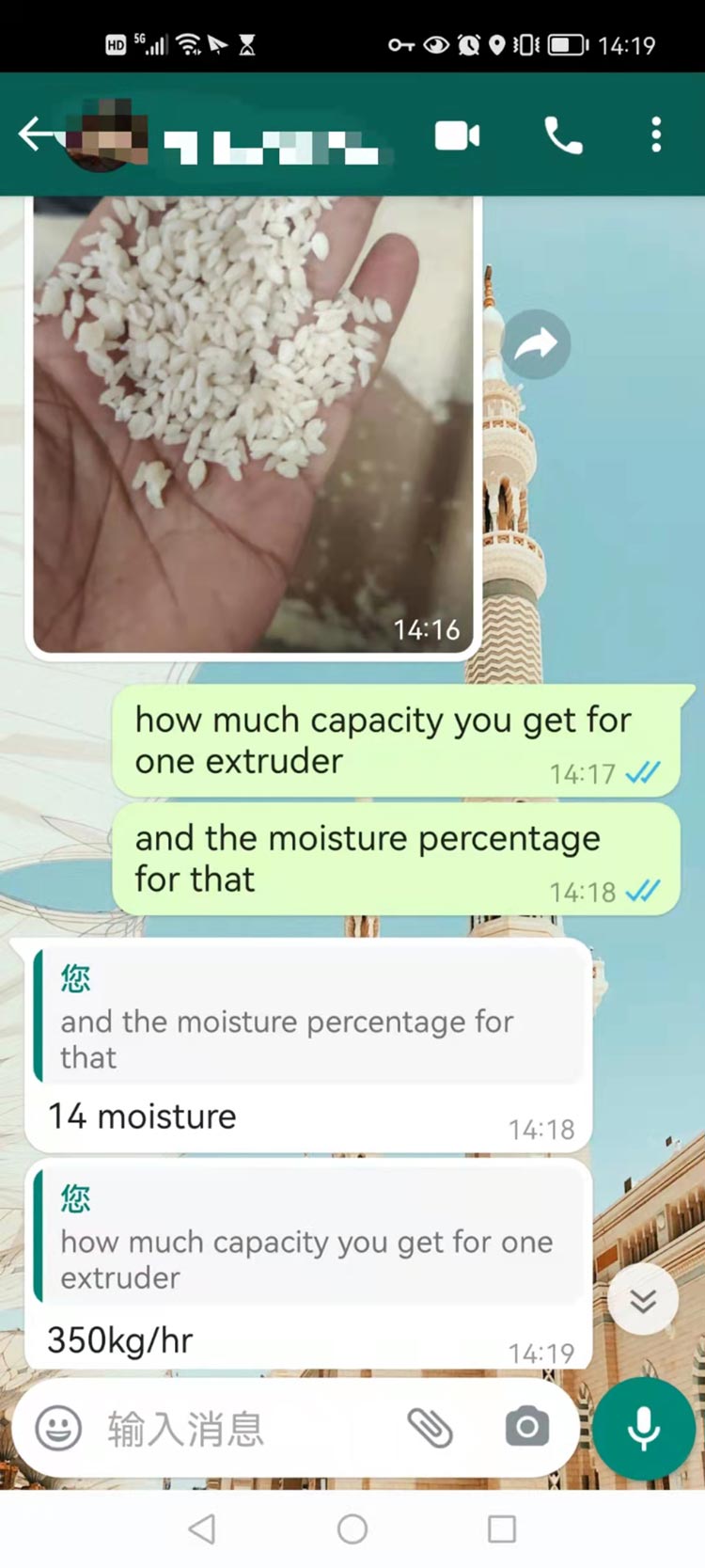Open the emoji picker
The height and width of the screenshot is (1568, 705).
tap(58, 1429)
